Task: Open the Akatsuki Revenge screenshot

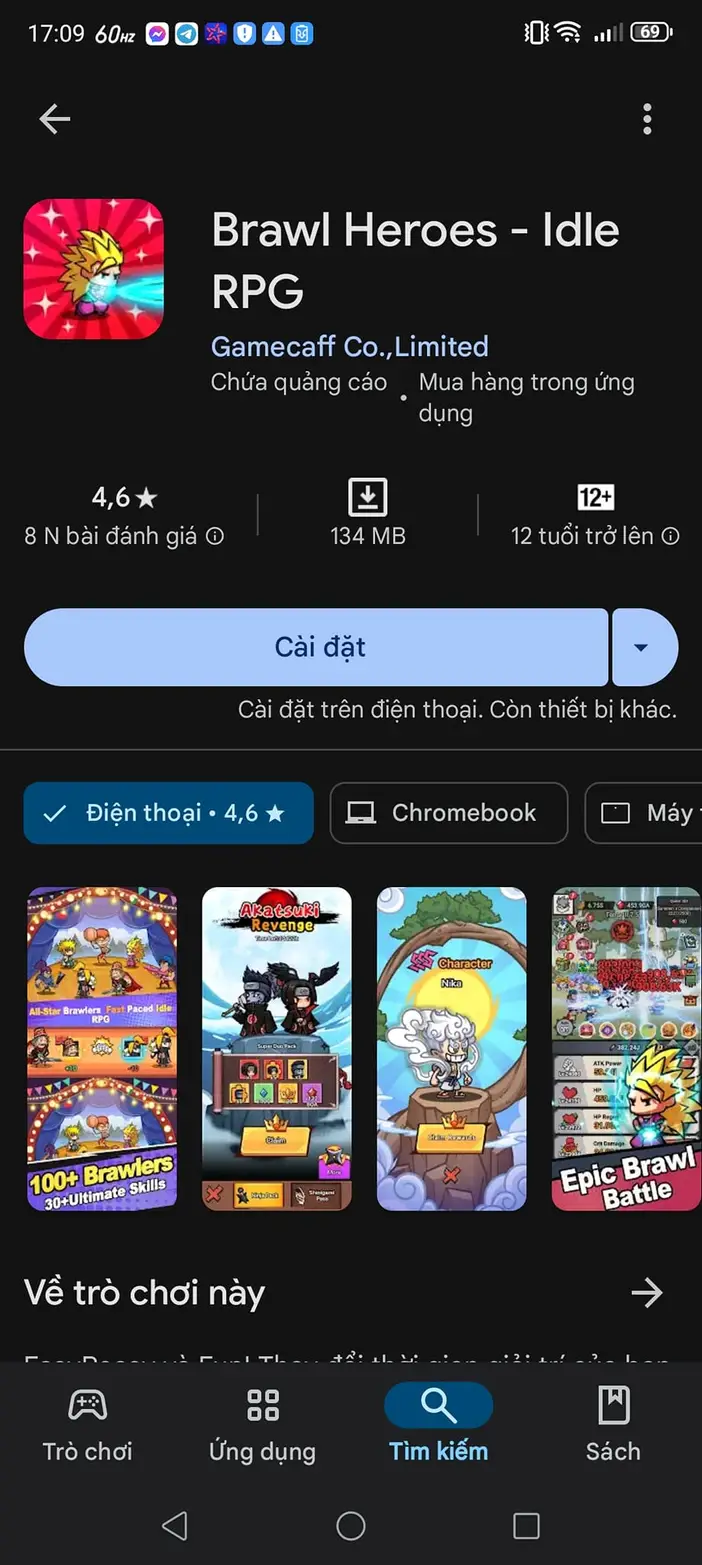Action: (277, 1048)
